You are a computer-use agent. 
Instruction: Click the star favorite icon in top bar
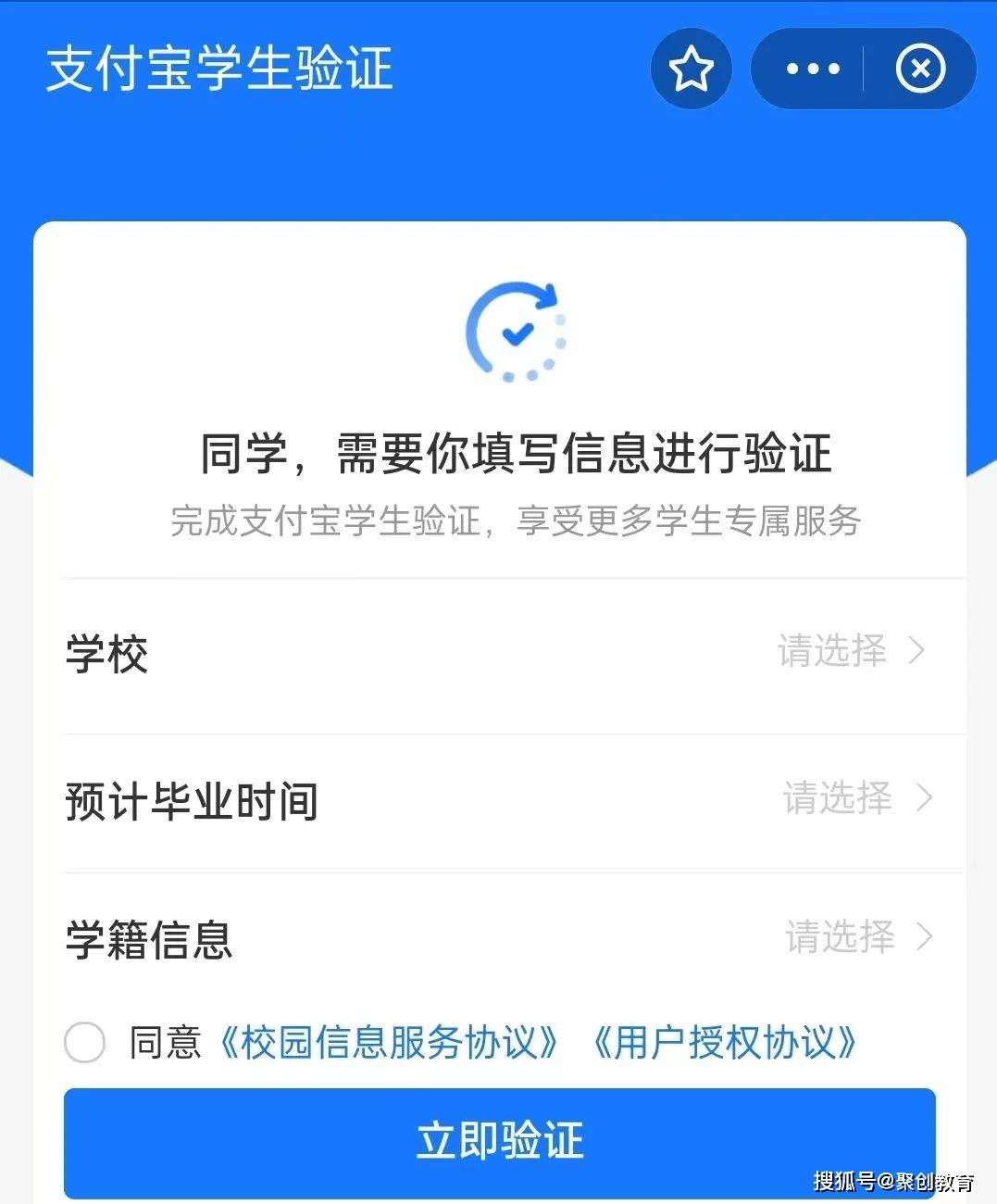692,69
